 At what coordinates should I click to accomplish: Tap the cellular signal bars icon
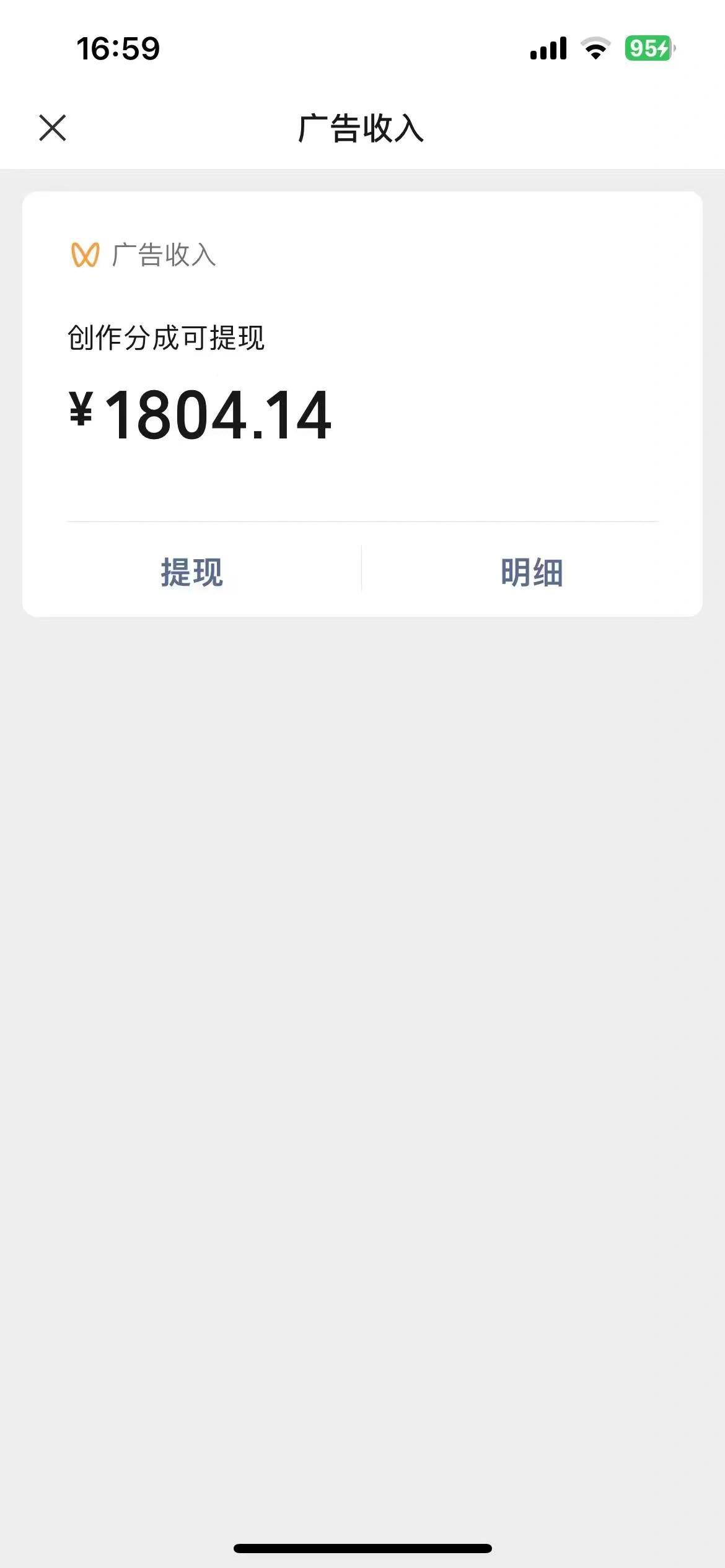click(x=548, y=48)
